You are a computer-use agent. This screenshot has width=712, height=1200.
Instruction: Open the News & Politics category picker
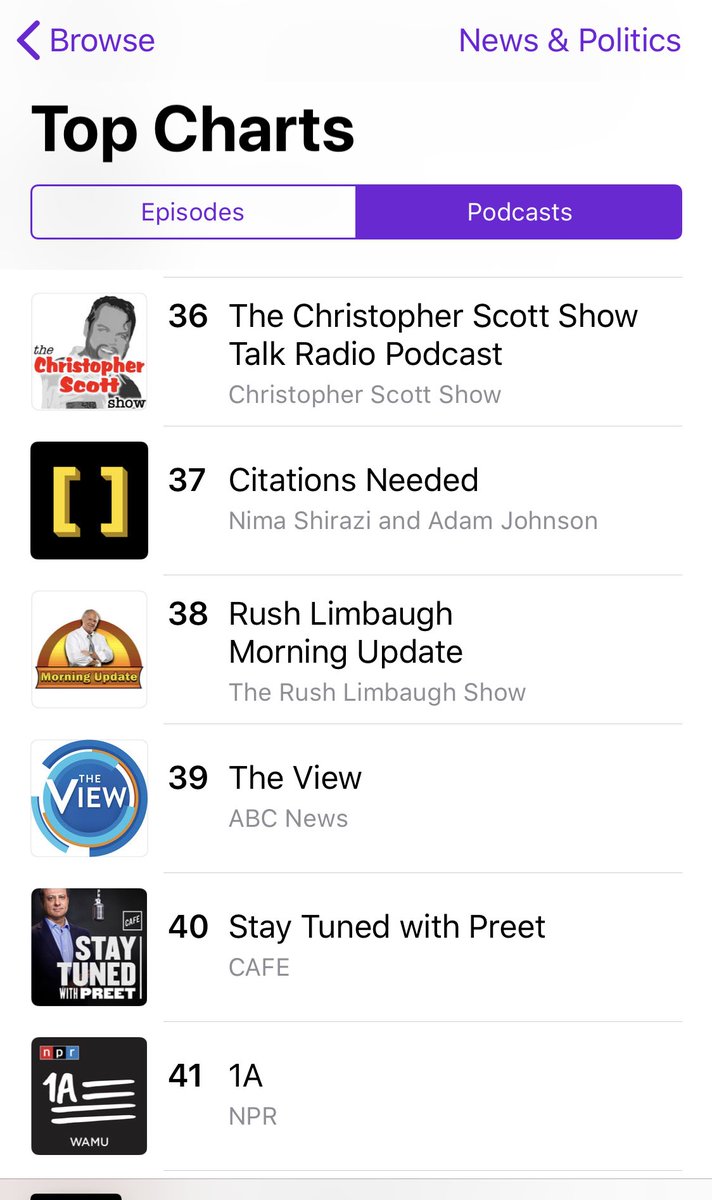click(x=569, y=41)
